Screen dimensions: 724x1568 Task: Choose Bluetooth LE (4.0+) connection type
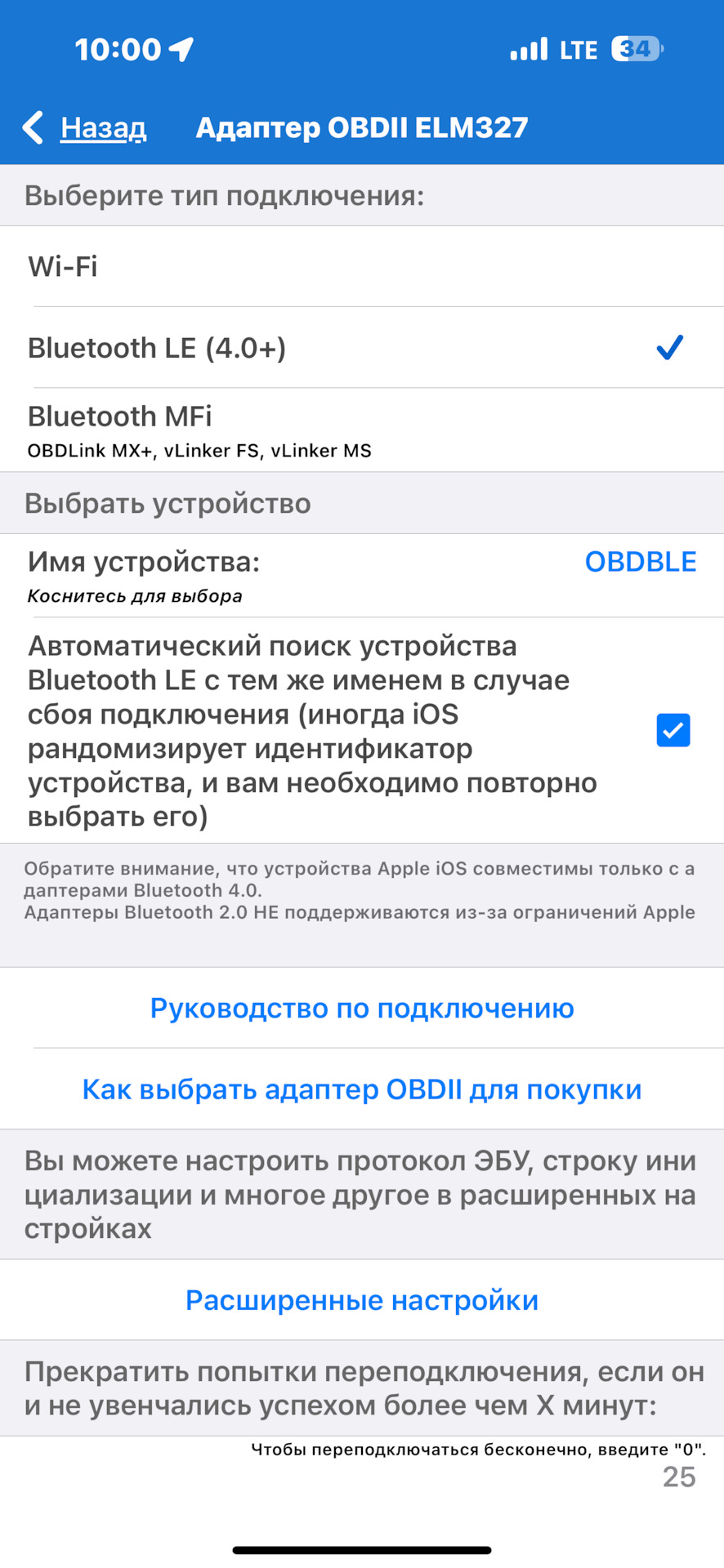362,348
